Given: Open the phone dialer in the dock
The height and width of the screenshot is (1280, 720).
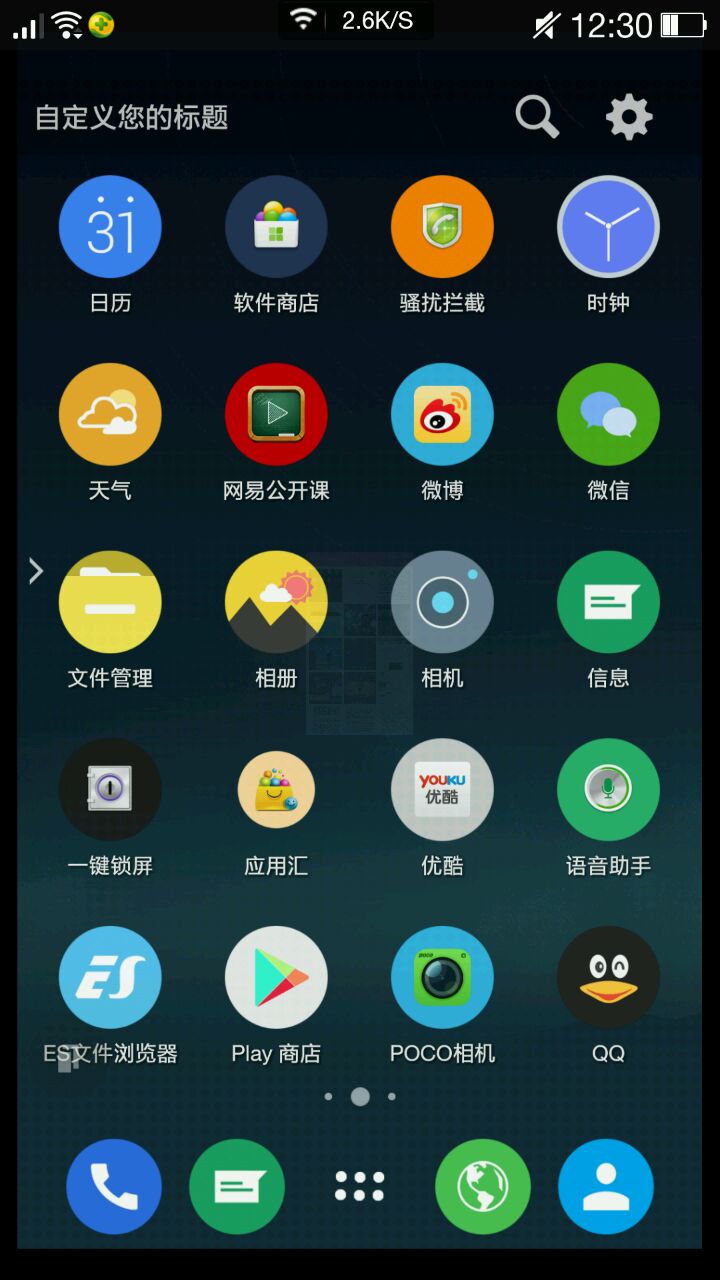Looking at the screenshot, I should pyautogui.click(x=114, y=1187).
